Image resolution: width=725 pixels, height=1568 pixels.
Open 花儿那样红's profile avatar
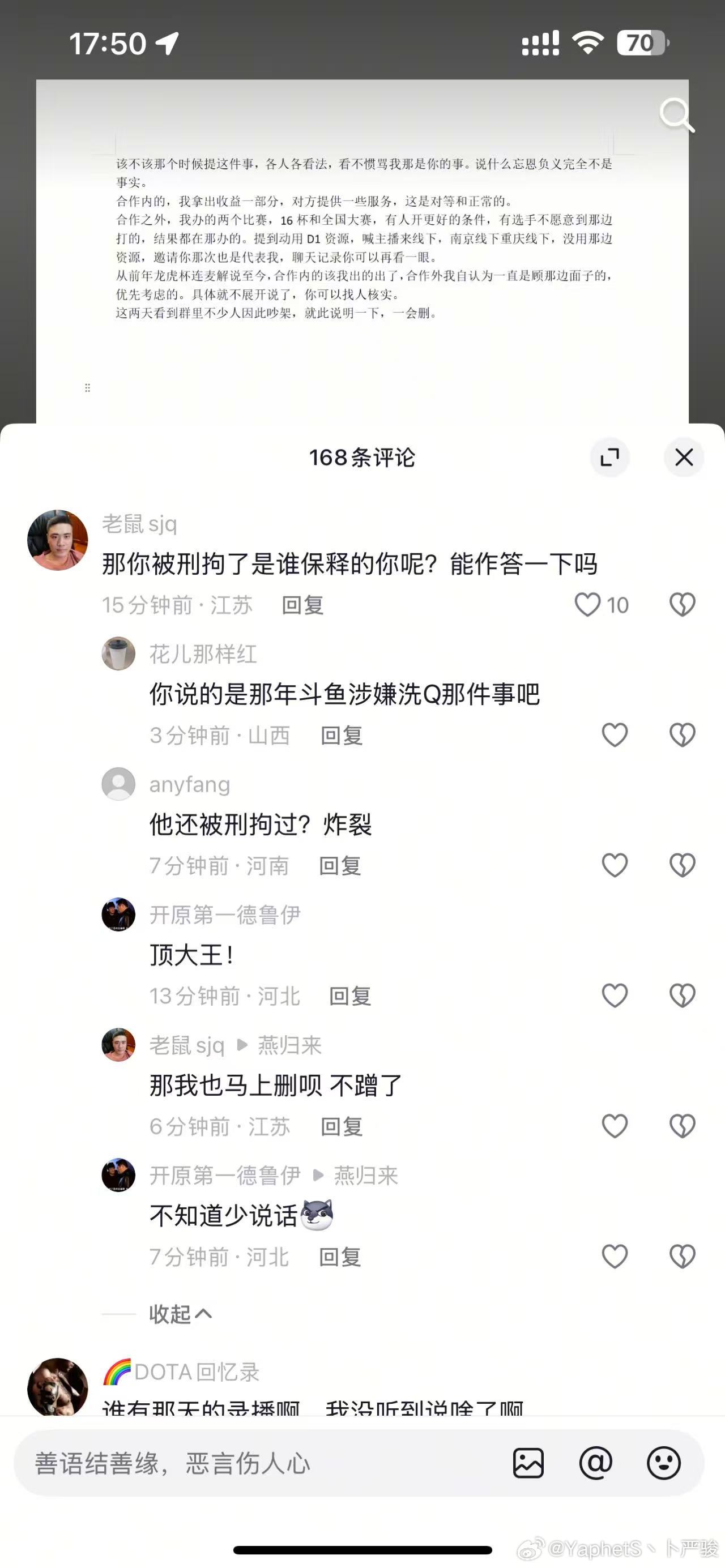(x=118, y=653)
